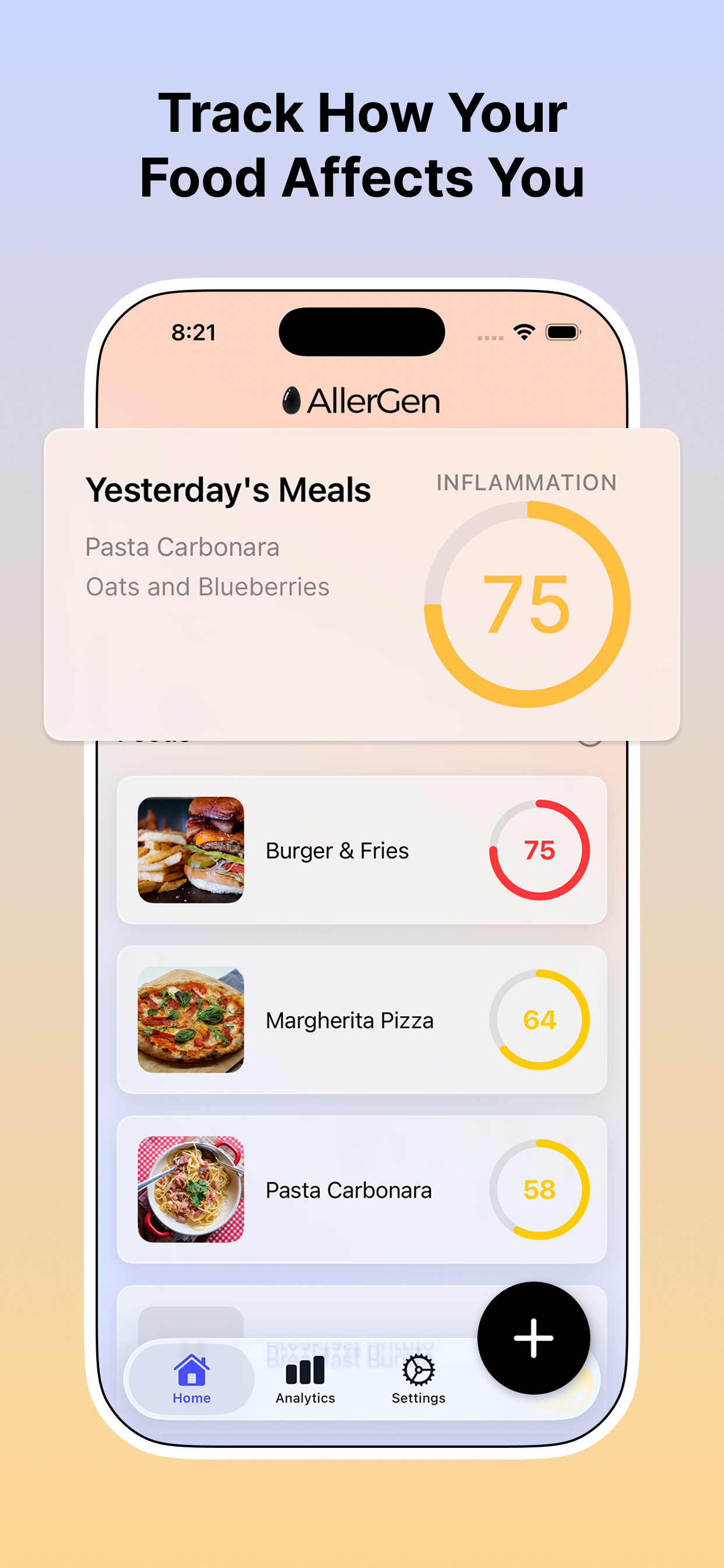Tap the red score ring on Burger & Fries
The height and width of the screenshot is (1568, 724).
point(539,850)
